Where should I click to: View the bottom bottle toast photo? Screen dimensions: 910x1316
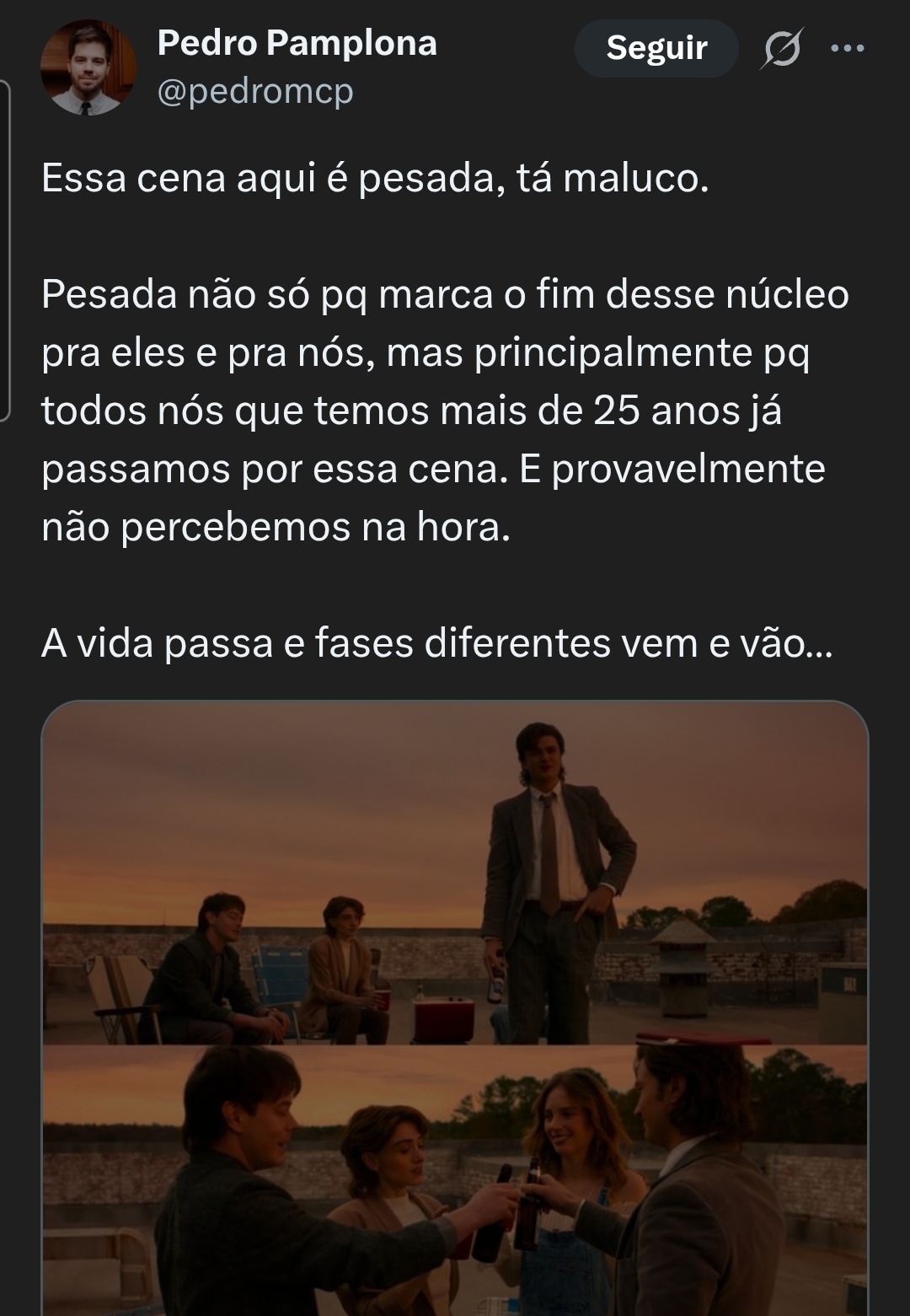pyautogui.click(x=455, y=1180)
